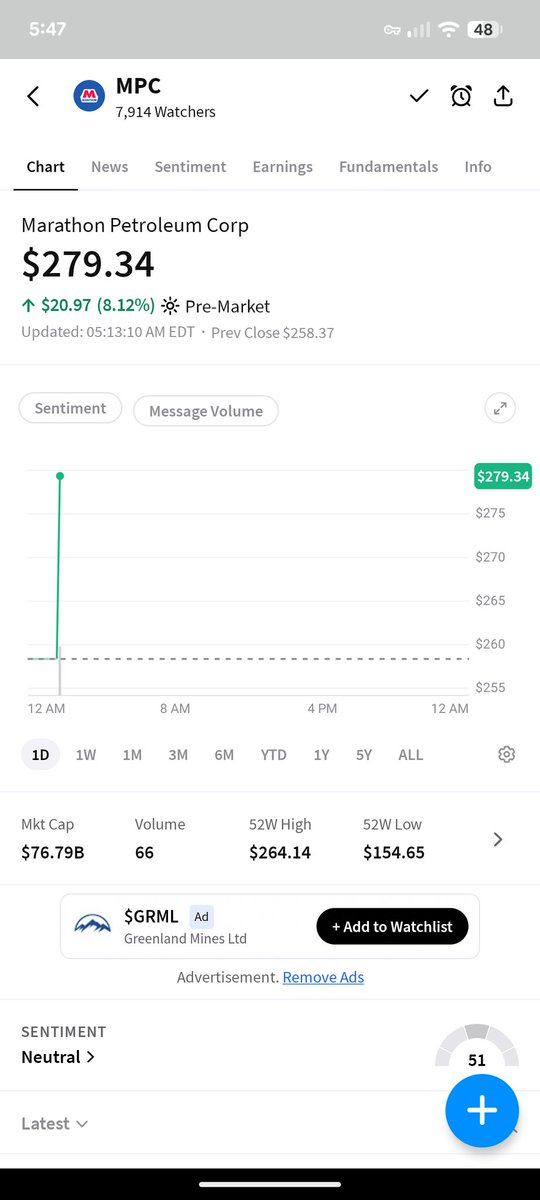Show more stats with the chevron arrow
The image size is (540, 1200).
(498, 840)
